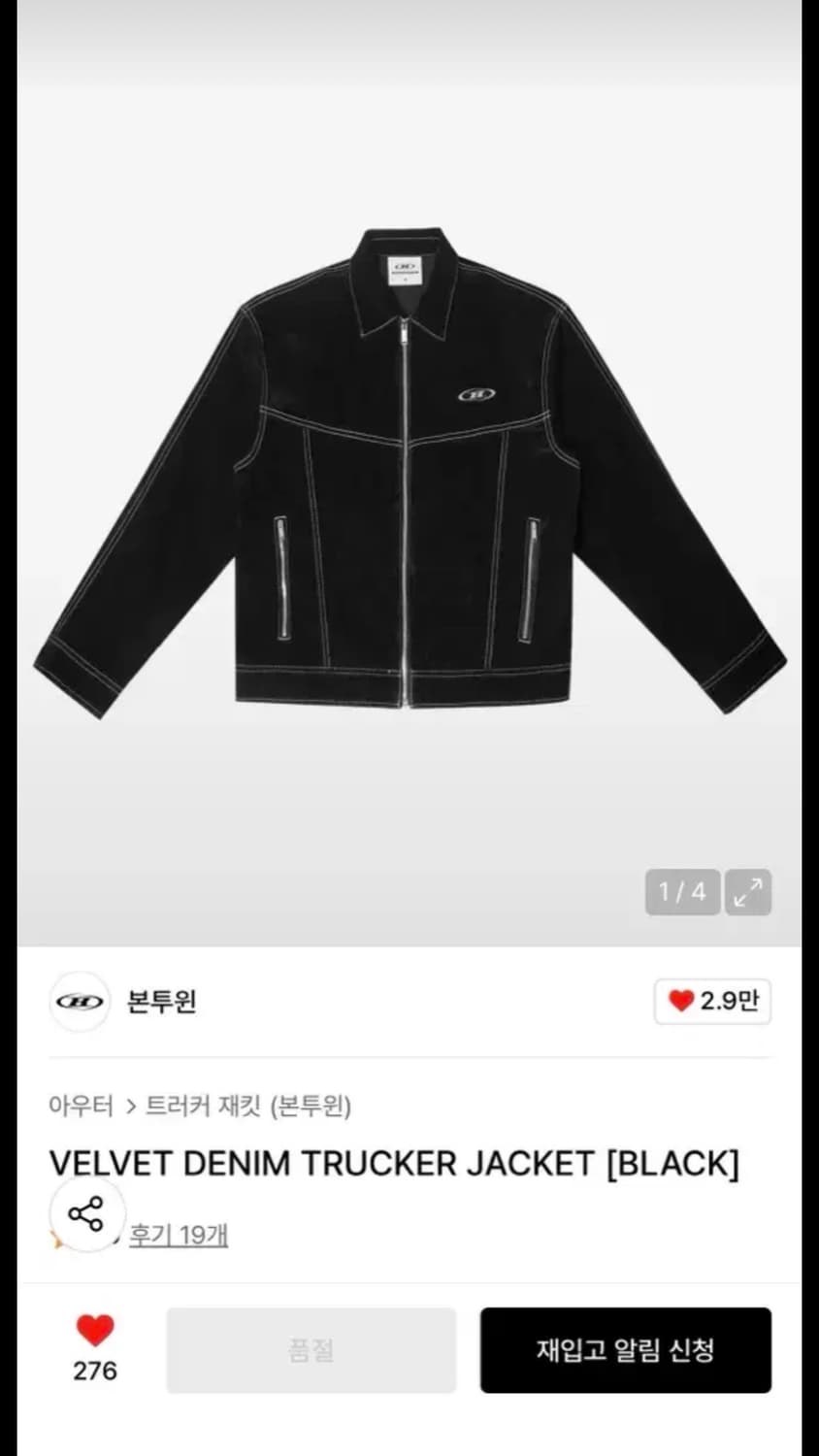Image resolution: width=819 pixels, height=1456 pixels.
Task: Tap the grayed-out 품절 sold out button
Action: (x=309, y=1350)
